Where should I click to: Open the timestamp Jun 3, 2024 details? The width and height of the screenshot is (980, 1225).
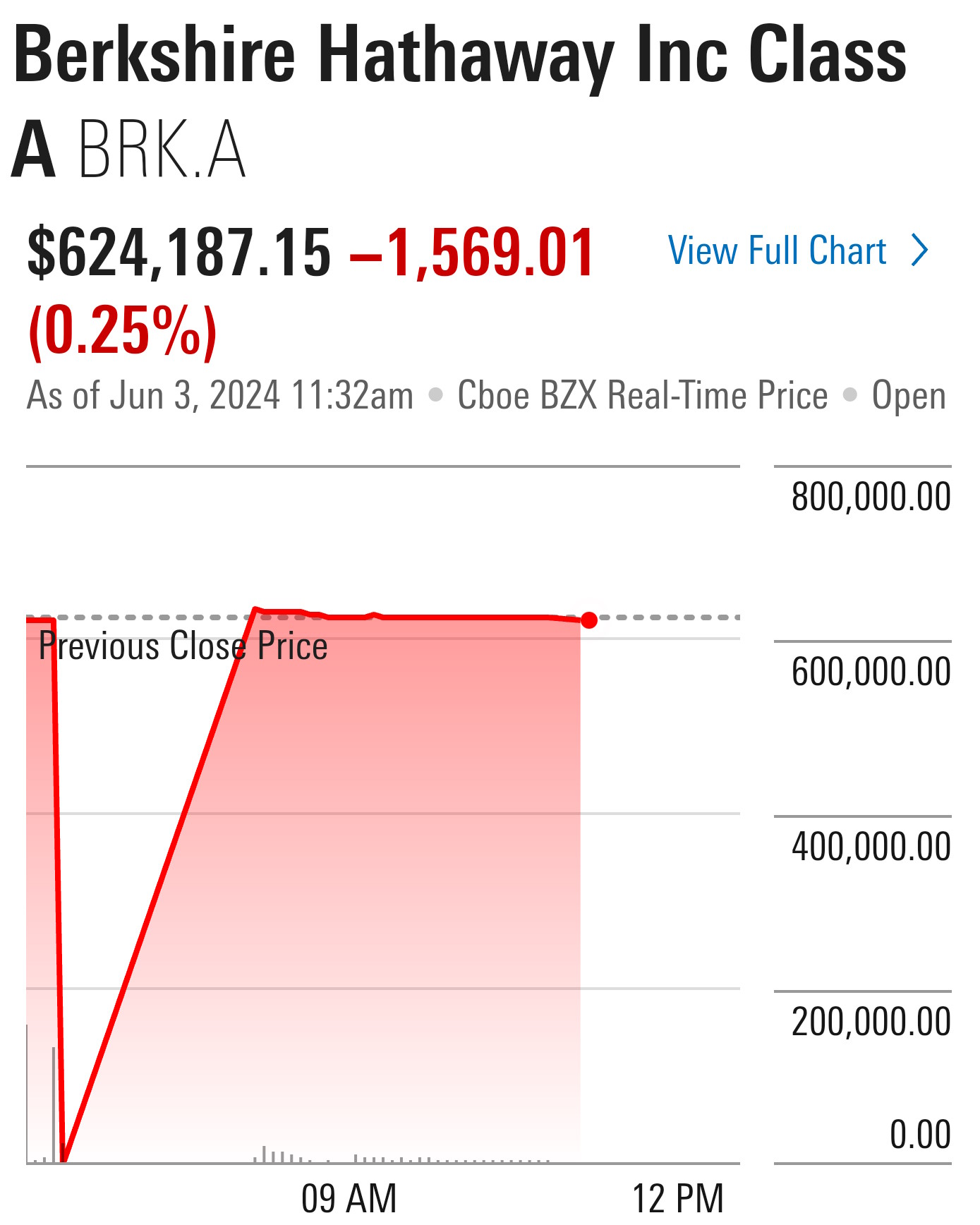pyautogui.click(x=219, y=394)
